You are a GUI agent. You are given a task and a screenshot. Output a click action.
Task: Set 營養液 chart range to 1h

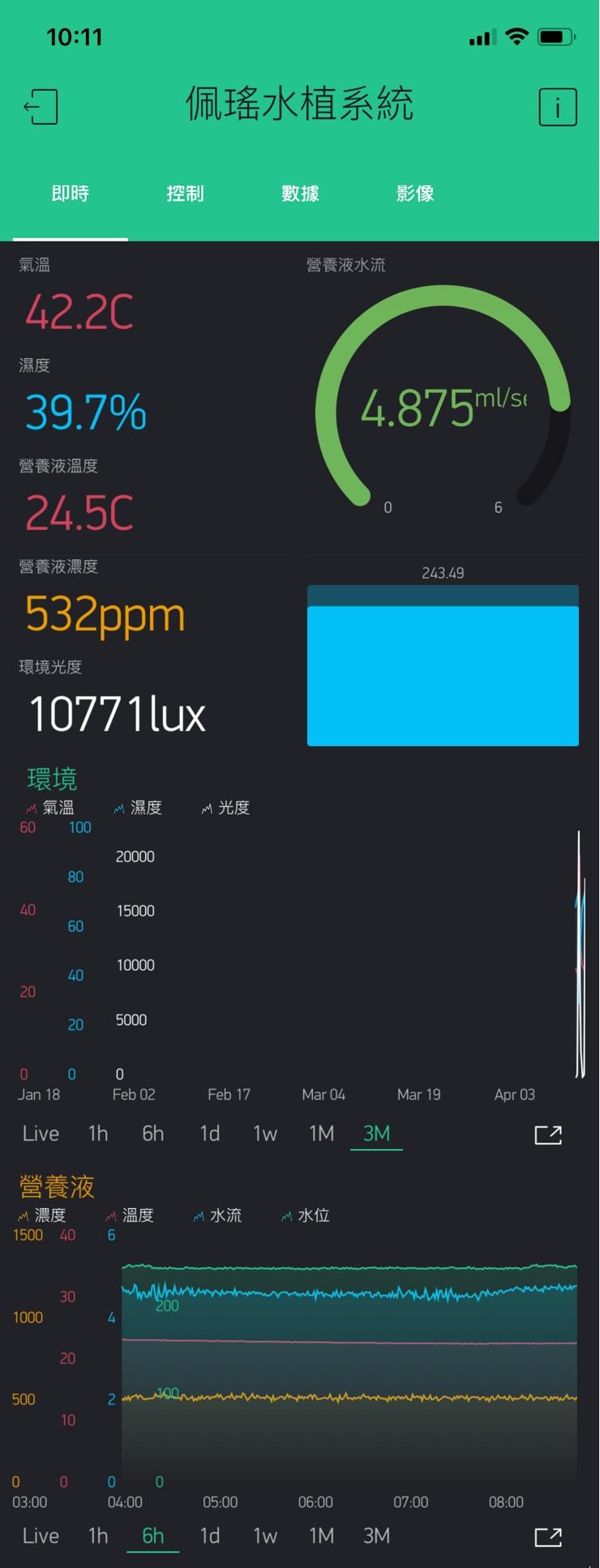click(98, 1536)
